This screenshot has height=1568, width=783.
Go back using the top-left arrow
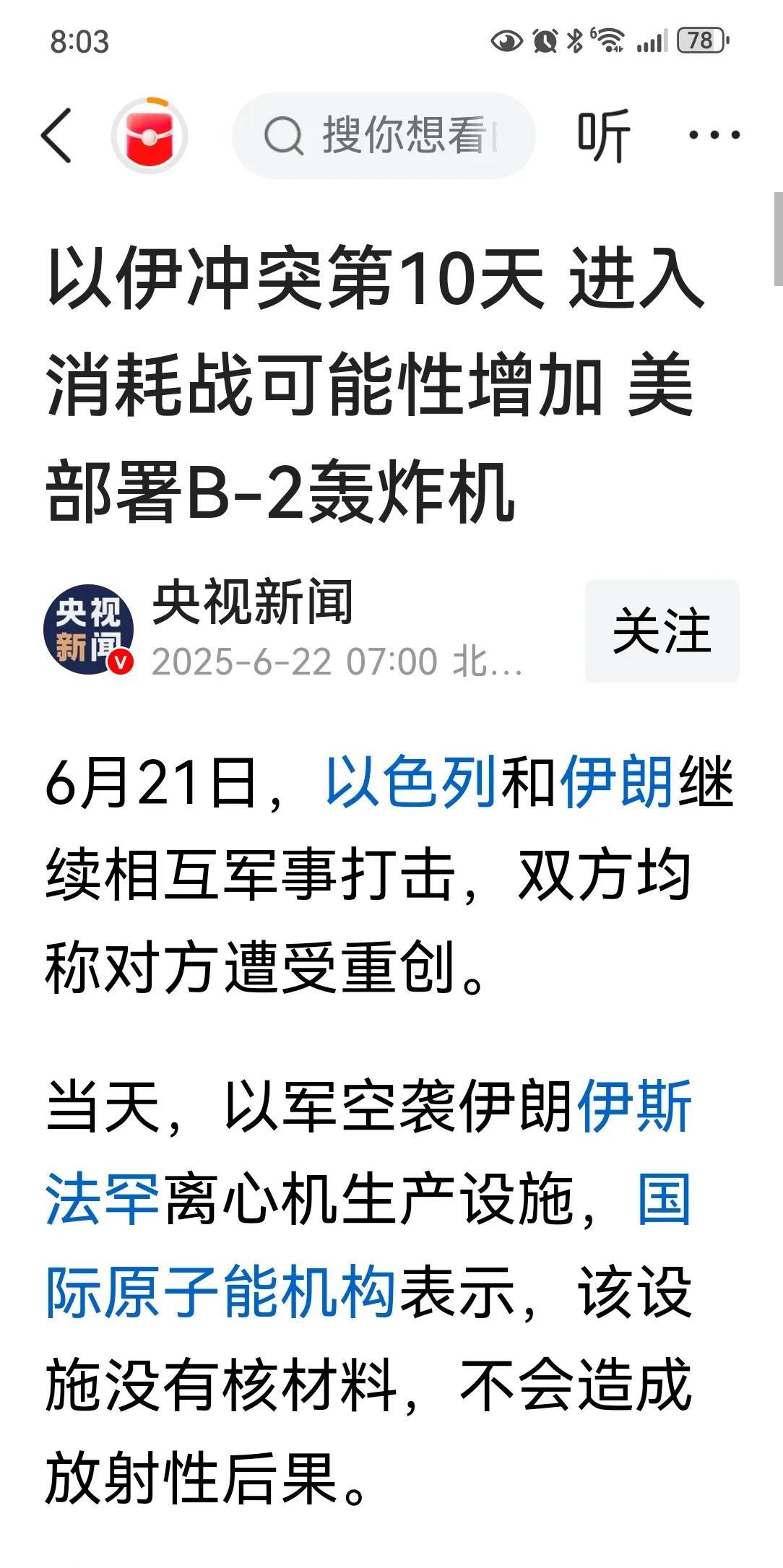click(x=57, y=135)
